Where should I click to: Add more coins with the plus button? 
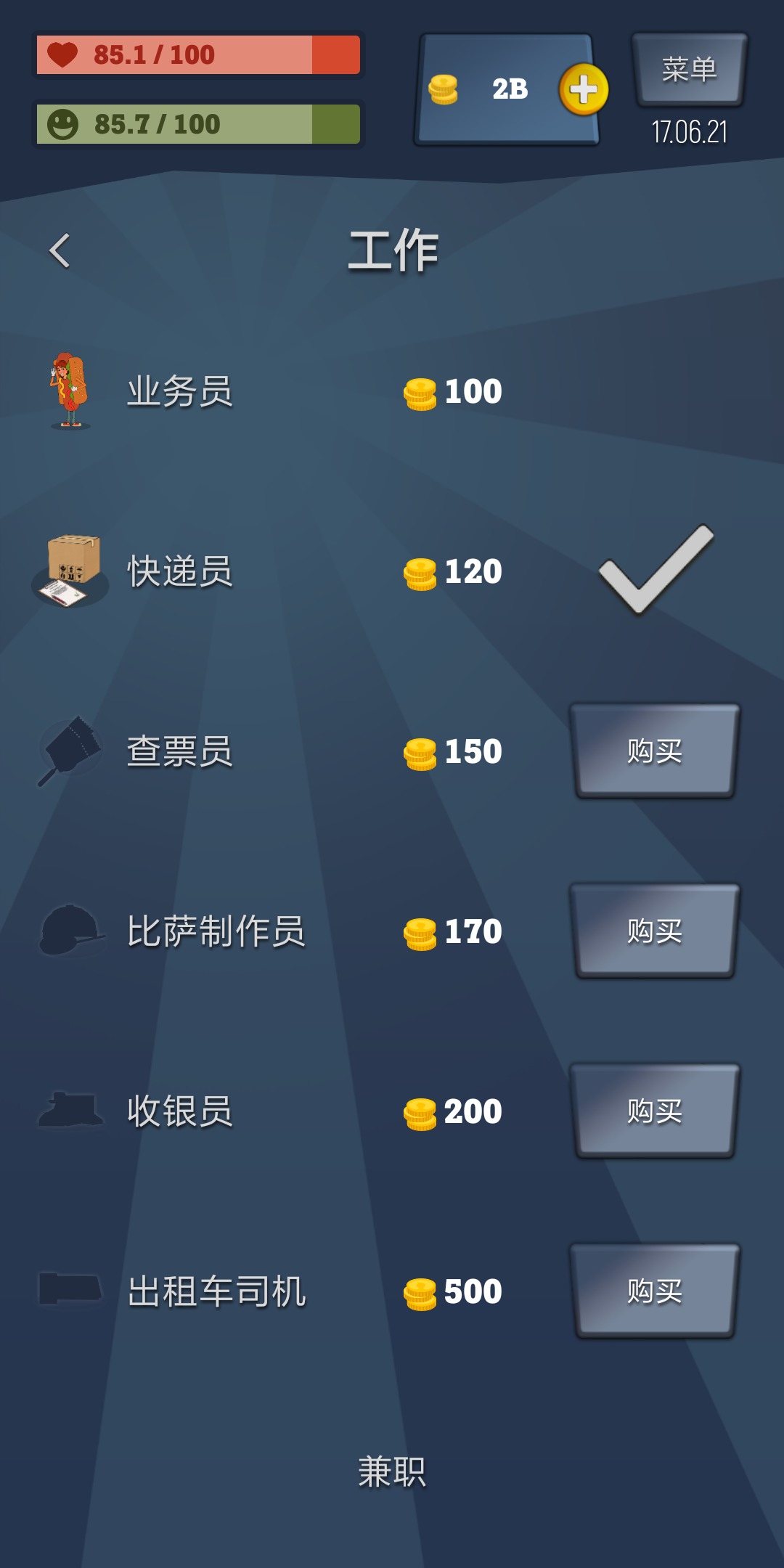click(583, 90)
